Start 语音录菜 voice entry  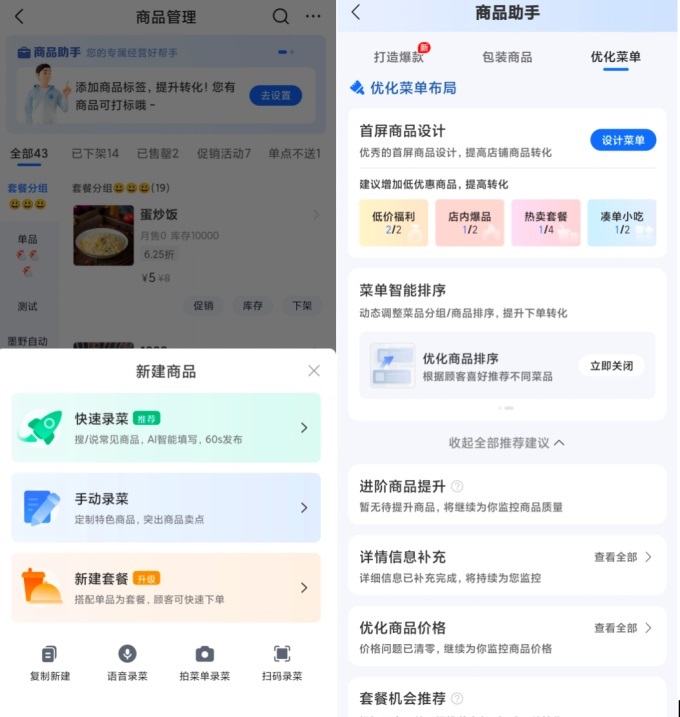127,663
